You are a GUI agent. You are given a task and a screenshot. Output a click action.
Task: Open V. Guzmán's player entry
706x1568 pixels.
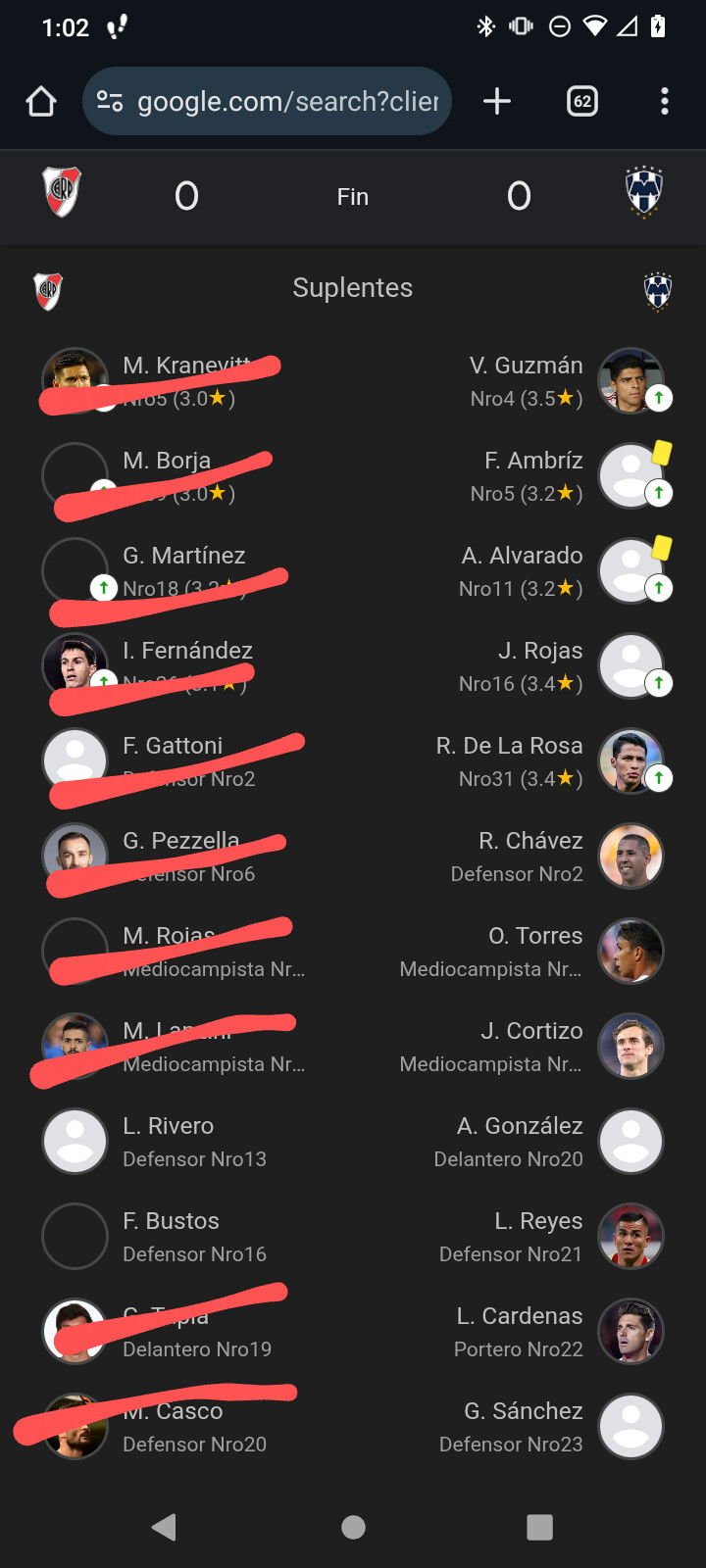pos(529,381)
